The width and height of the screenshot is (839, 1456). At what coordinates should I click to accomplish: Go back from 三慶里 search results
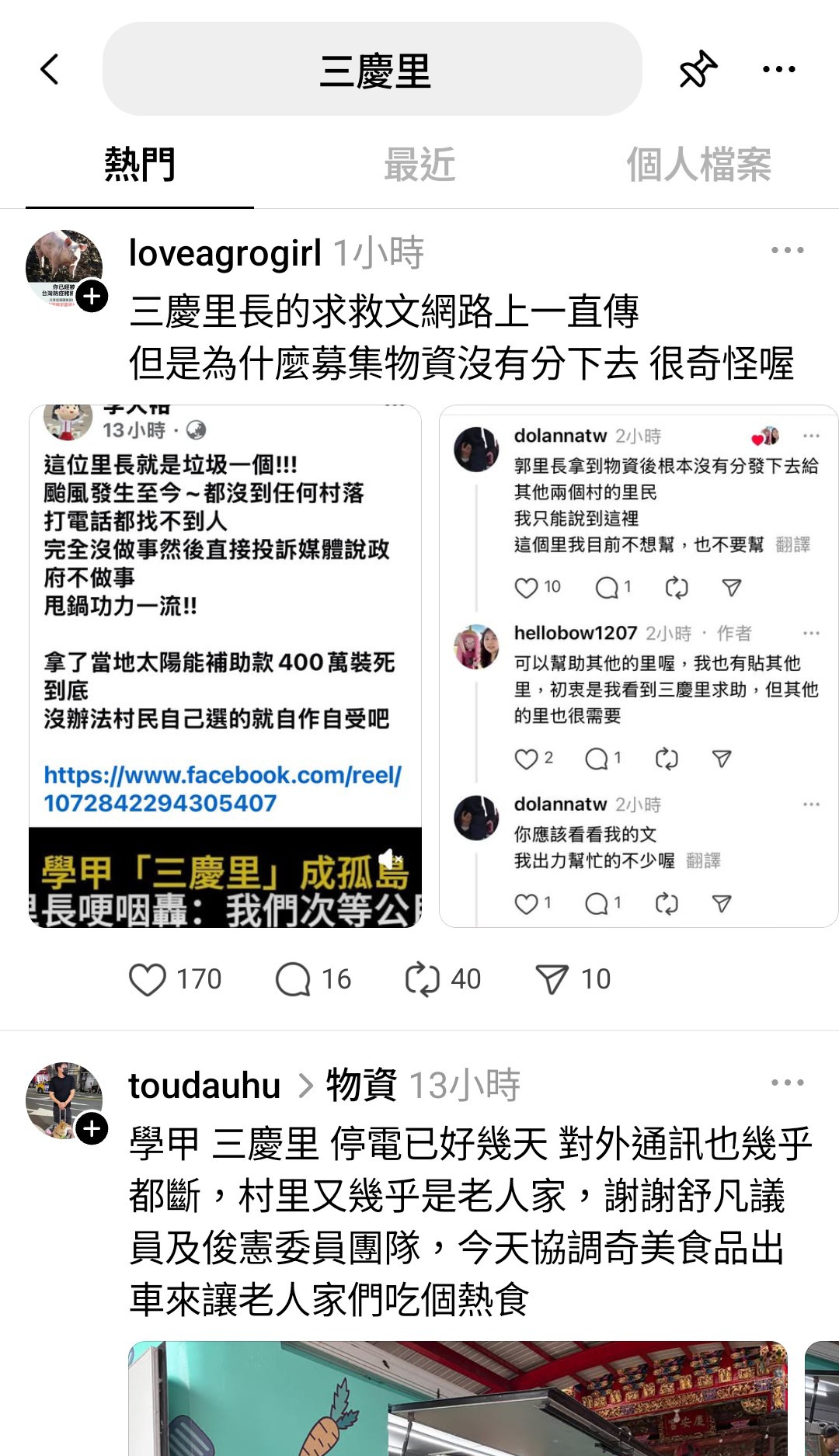[50, 69]
